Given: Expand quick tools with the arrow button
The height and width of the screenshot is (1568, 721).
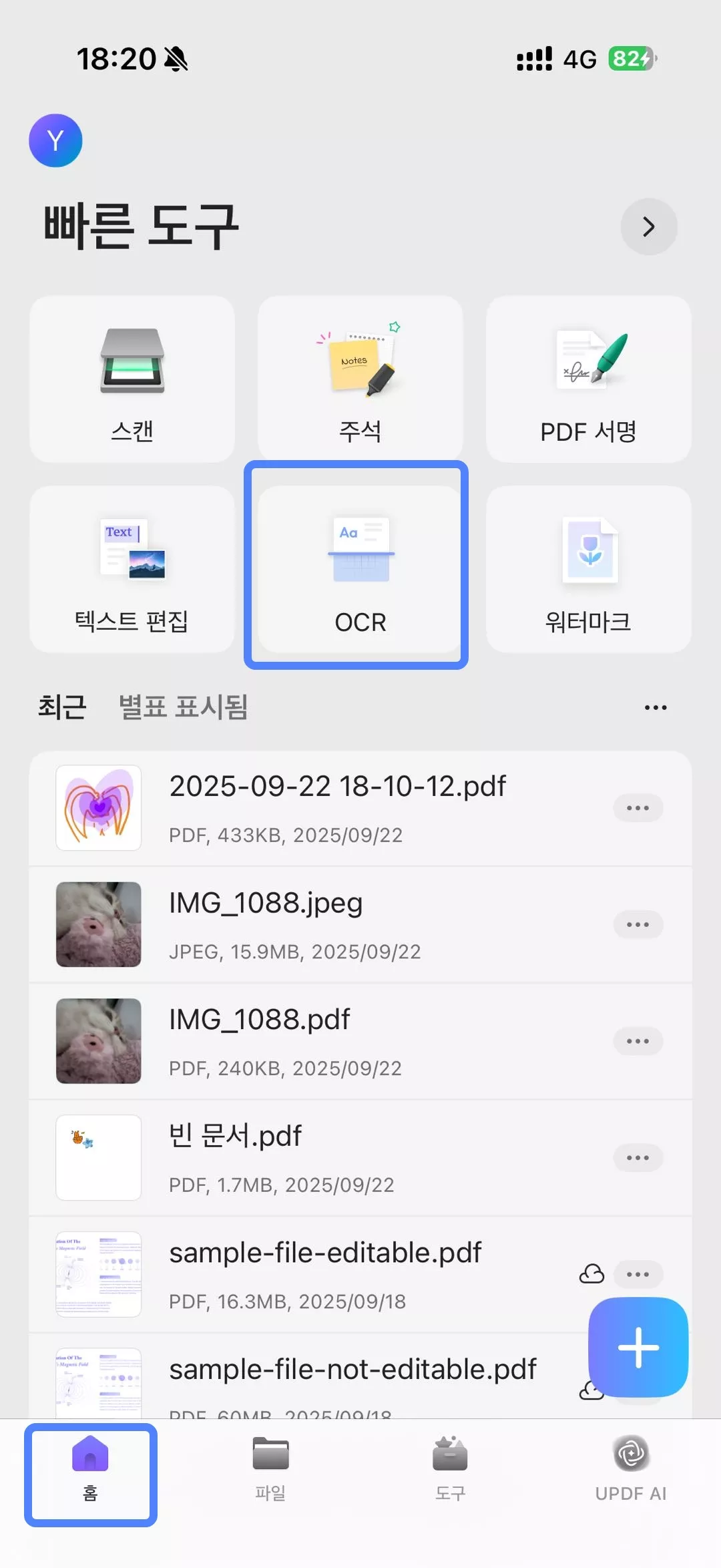Looking at the screenshot, I should 648,227.
